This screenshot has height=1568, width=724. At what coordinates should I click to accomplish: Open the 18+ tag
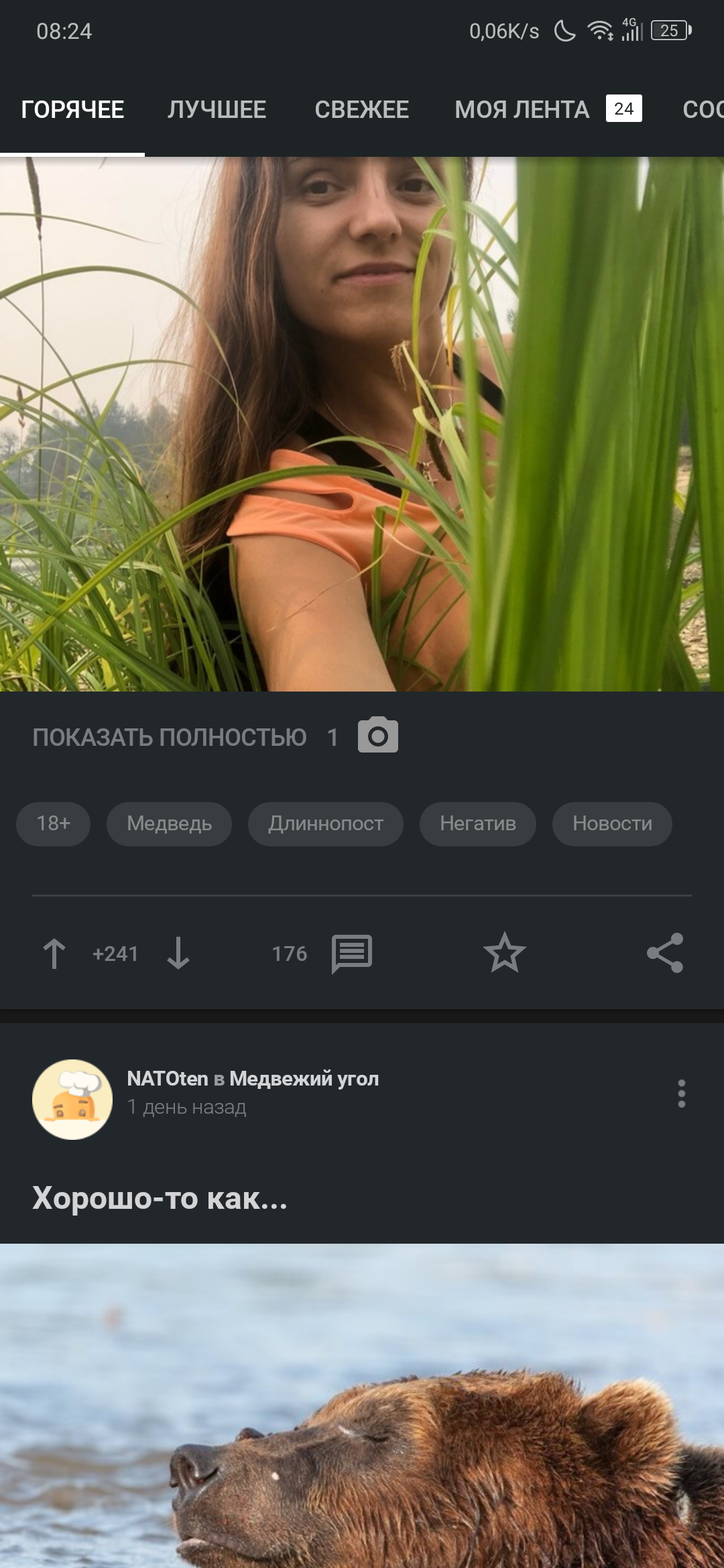tap(53, 824)
